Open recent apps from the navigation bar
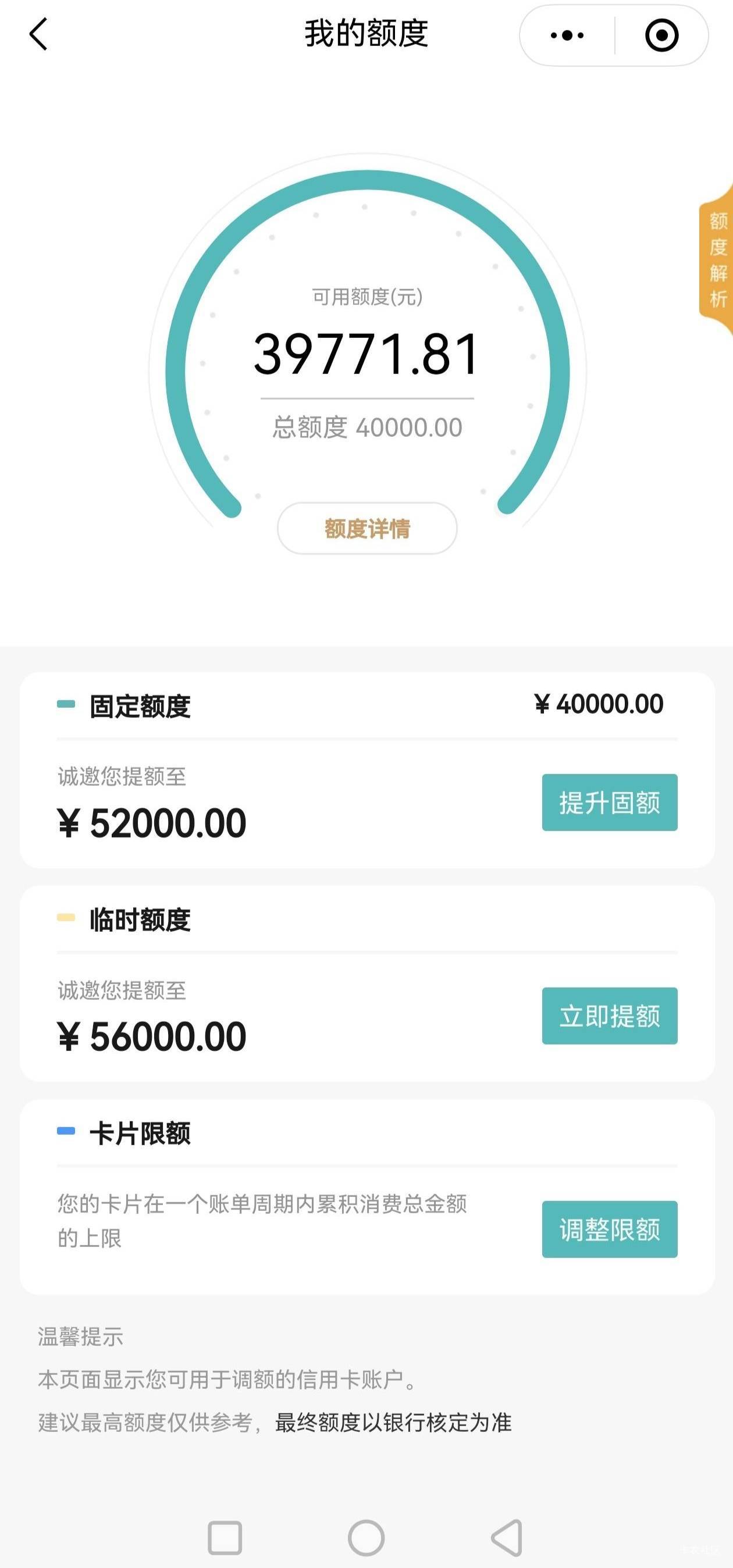Screen dimensions: 733x1568 point(225,1538)
